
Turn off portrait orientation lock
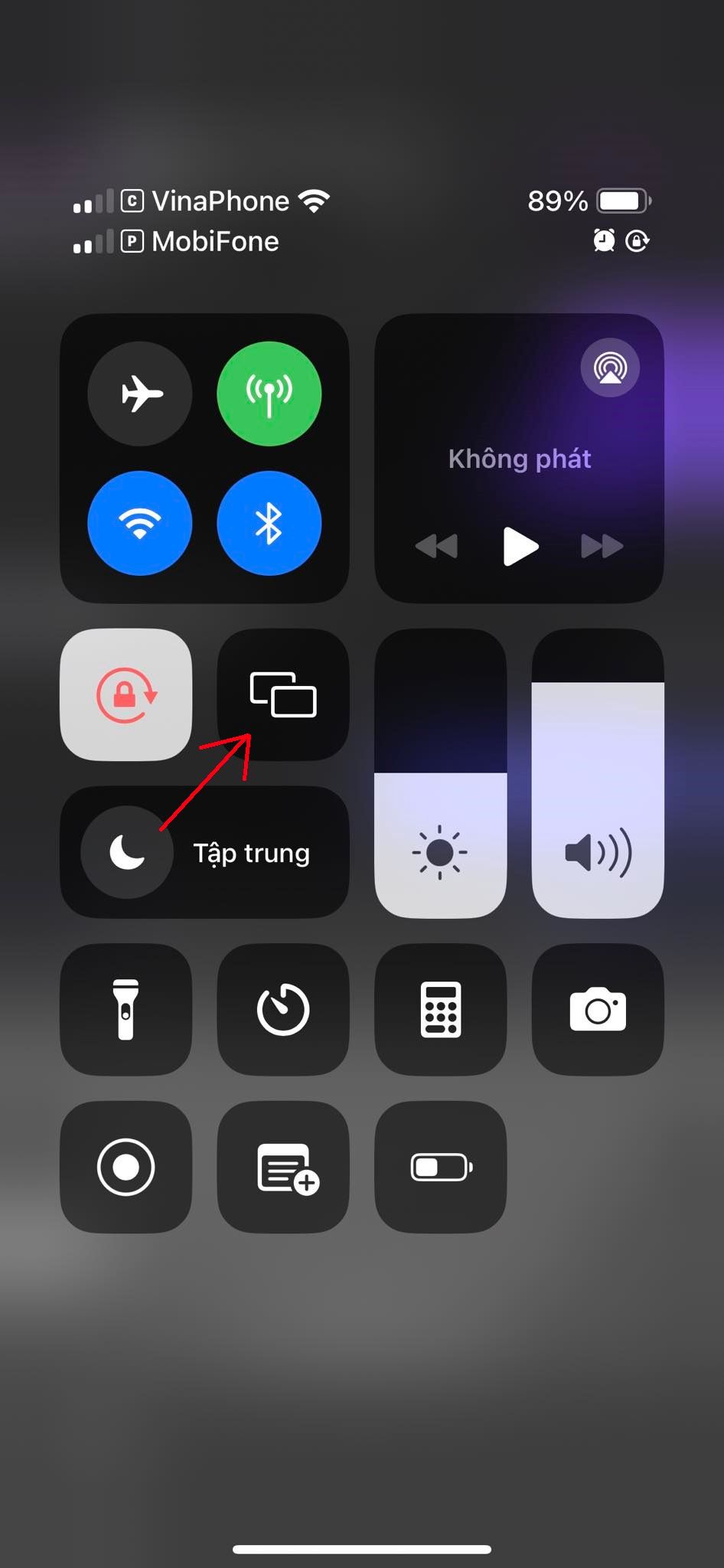[126, 694]
